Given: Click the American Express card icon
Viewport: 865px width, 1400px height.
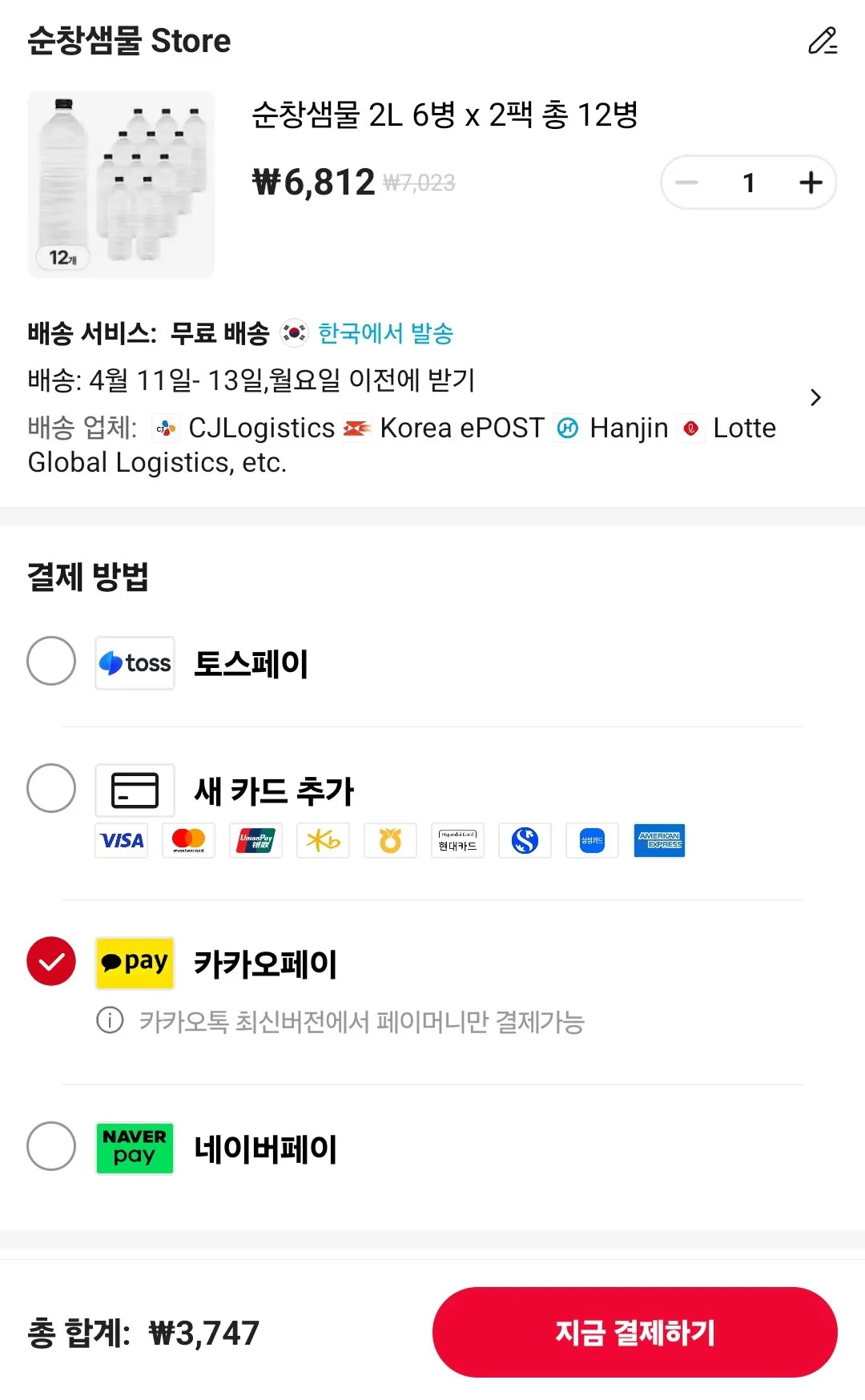Looking at the screenshot, I should click(659, 840).
